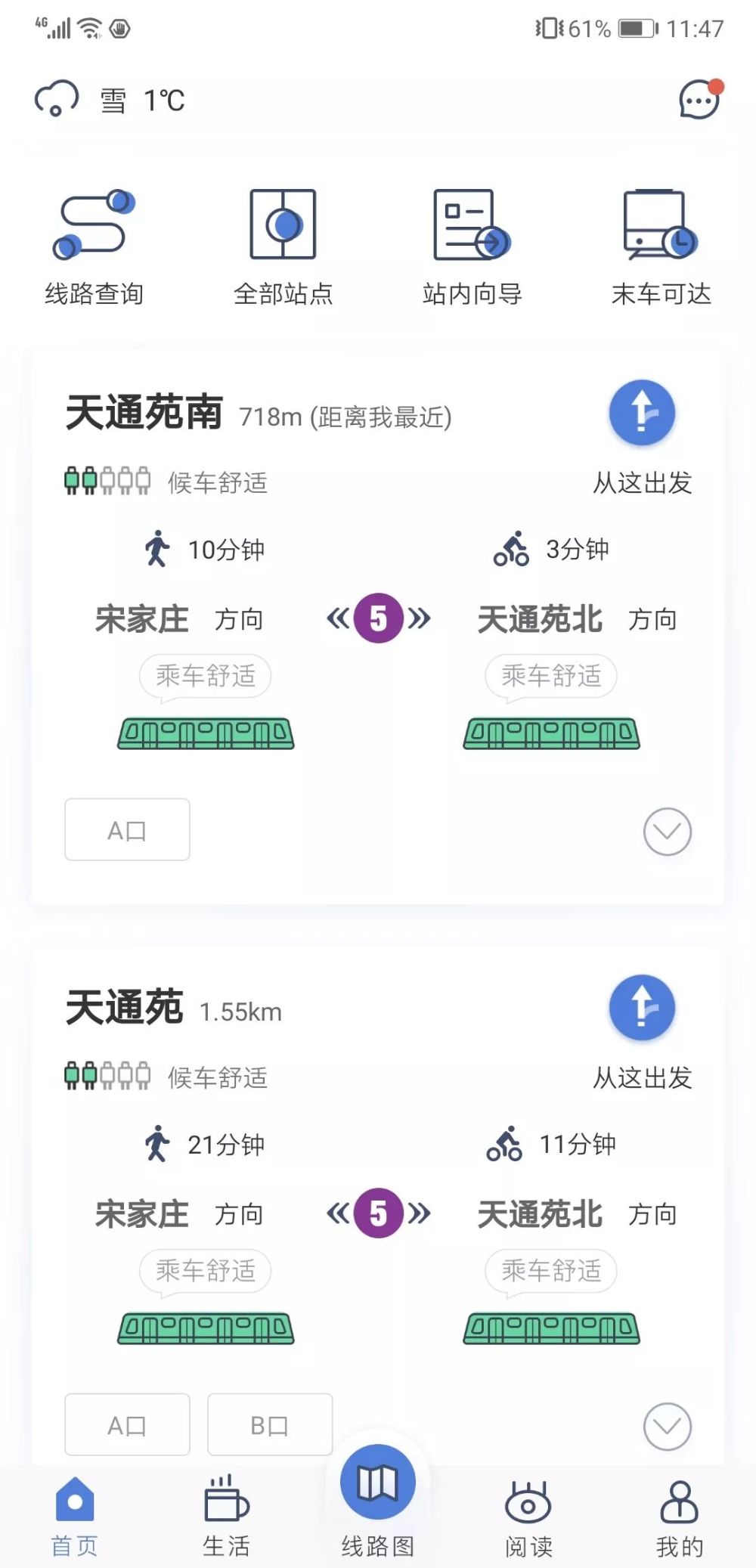Expand the 天通苑南 station card
756x1568 pixels.
667,832
